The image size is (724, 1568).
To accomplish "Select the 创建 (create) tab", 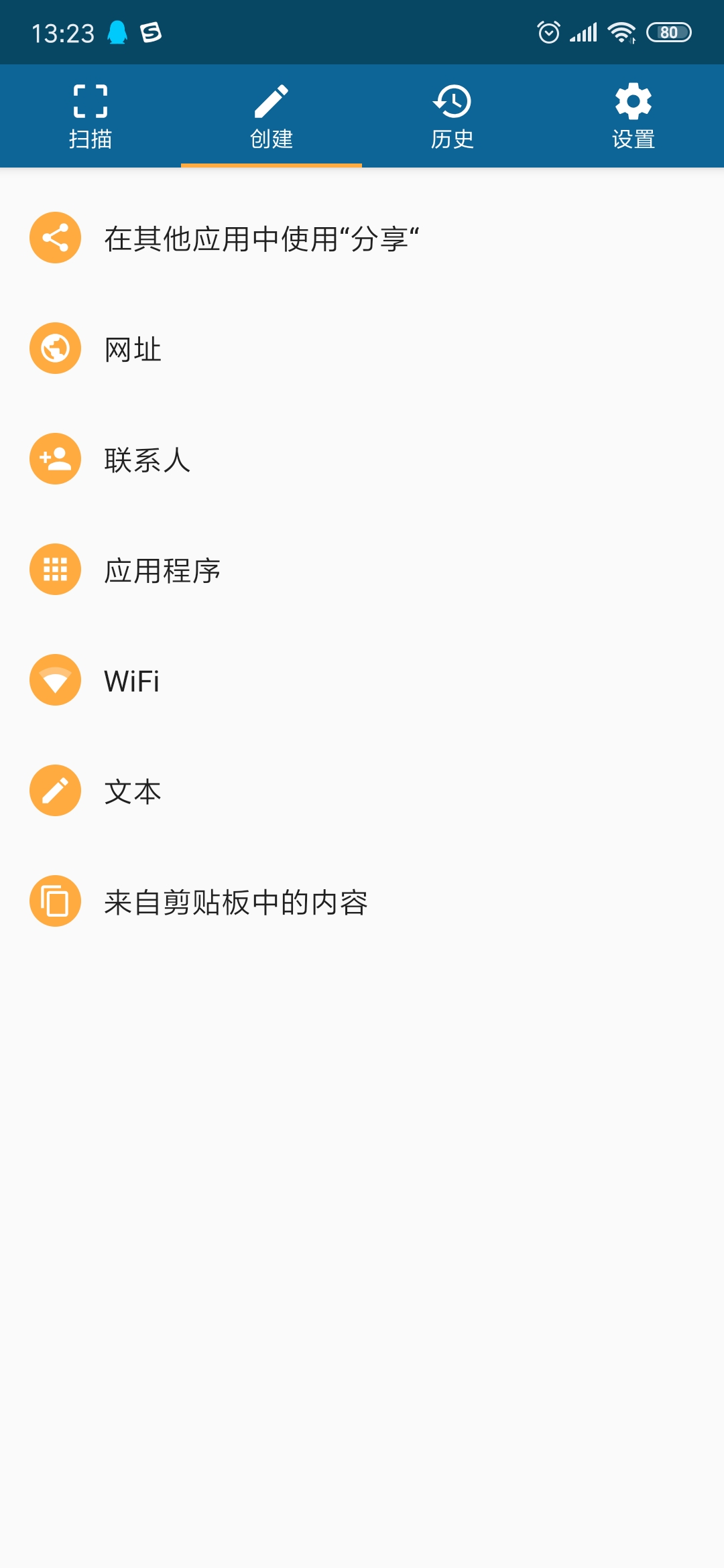I will point(271,116).
